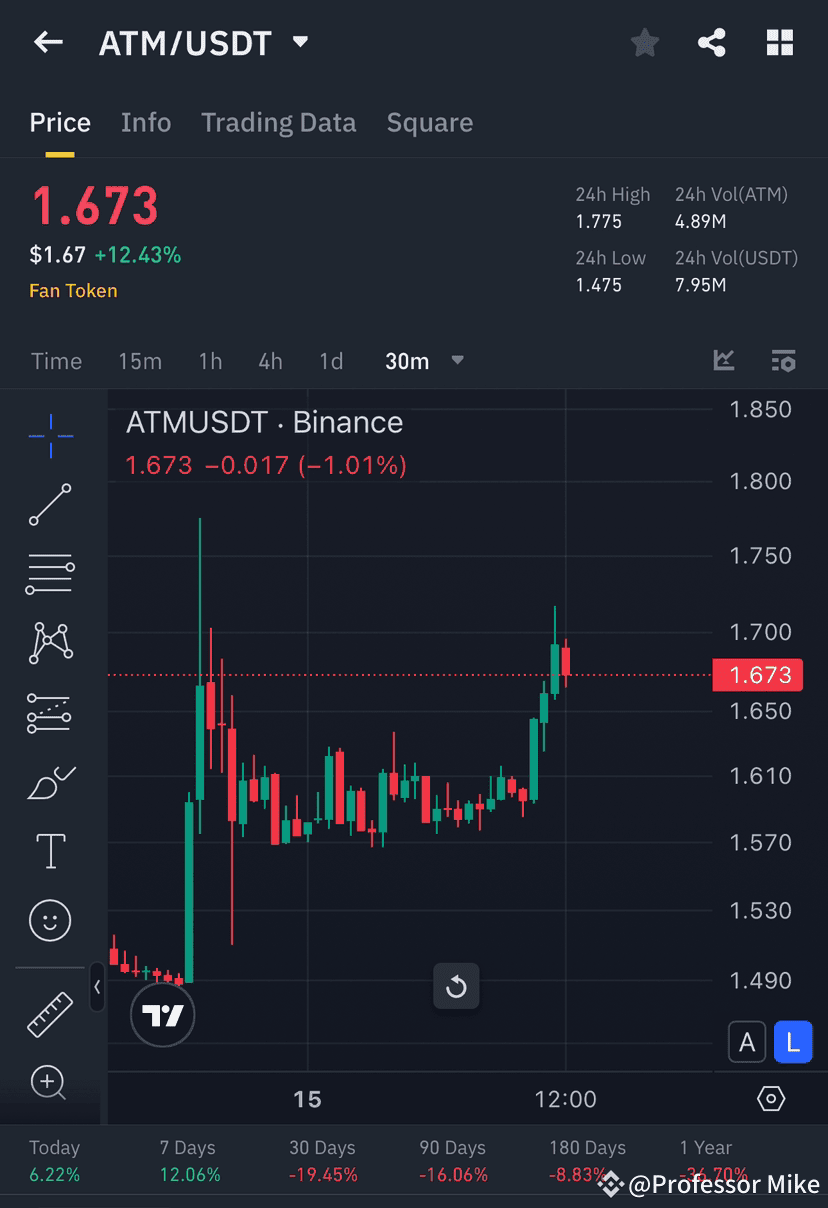Select the crosshair cursor tool
The height and width of the screenshot is (1208, 828).
click(50, 435)
